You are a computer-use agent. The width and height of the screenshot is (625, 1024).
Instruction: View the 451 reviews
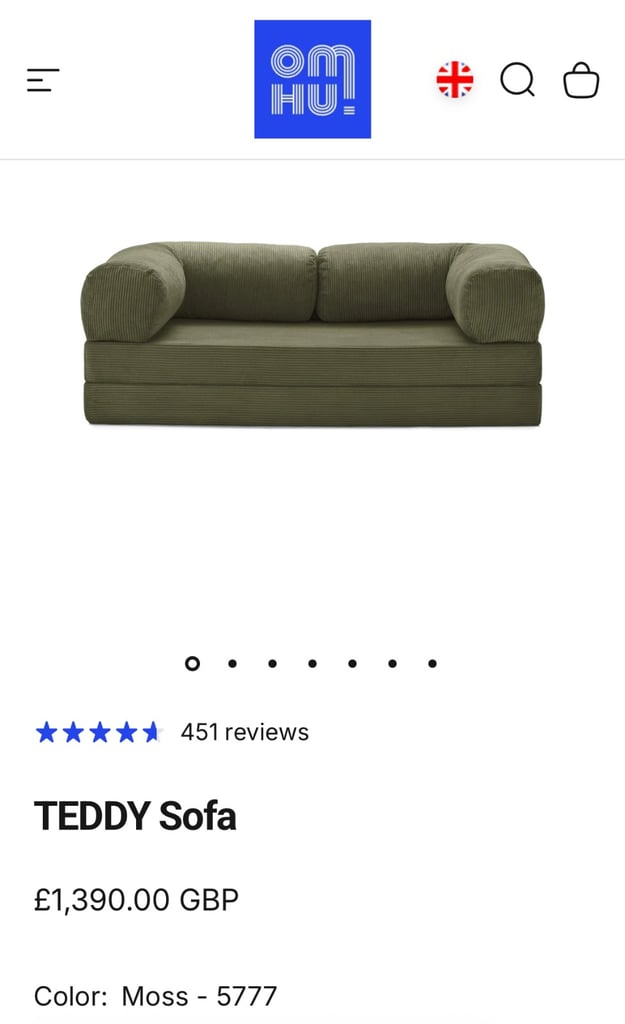(244, 732)
